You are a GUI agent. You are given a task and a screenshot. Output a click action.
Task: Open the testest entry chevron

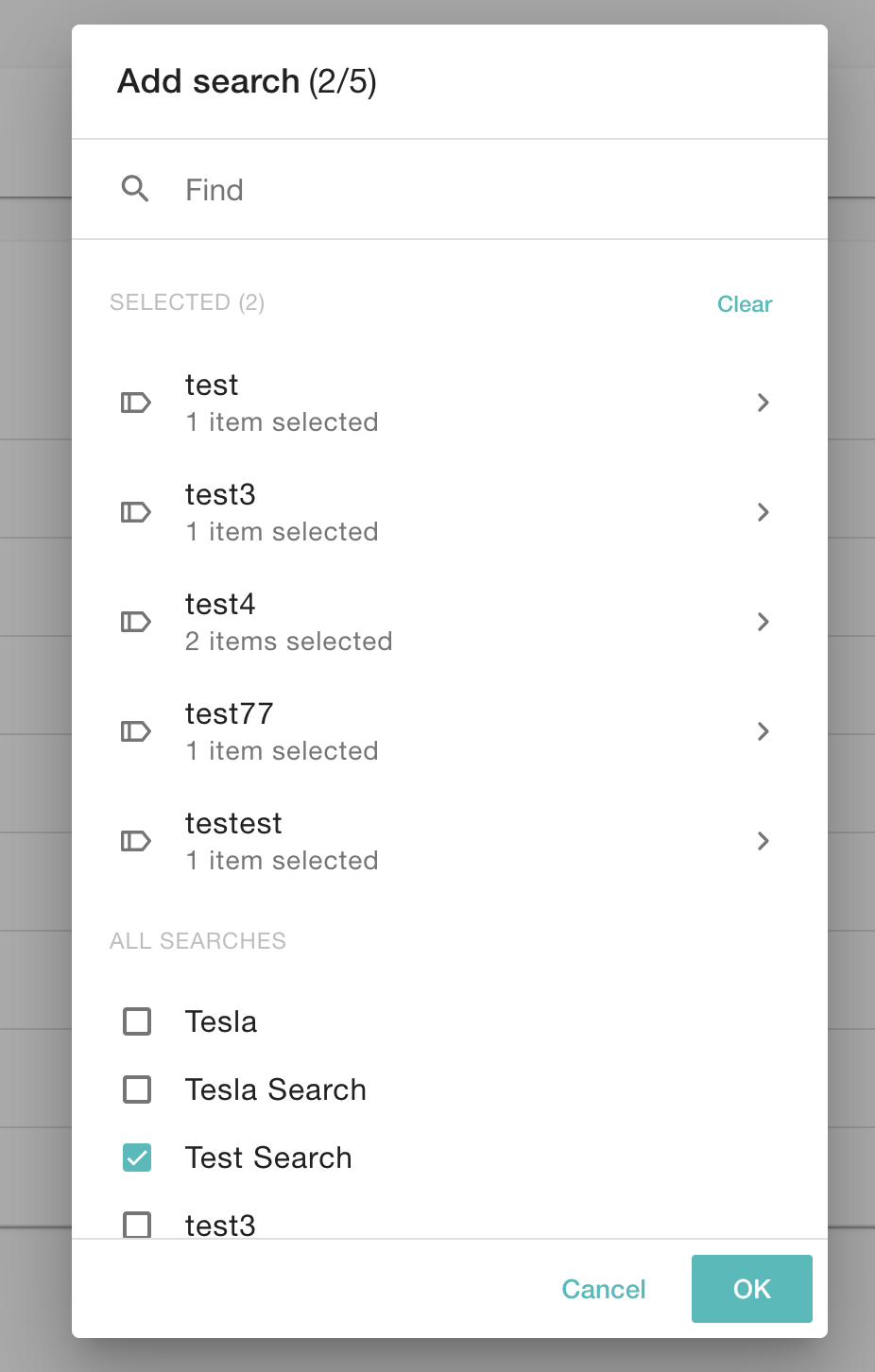tap(763, 841)
